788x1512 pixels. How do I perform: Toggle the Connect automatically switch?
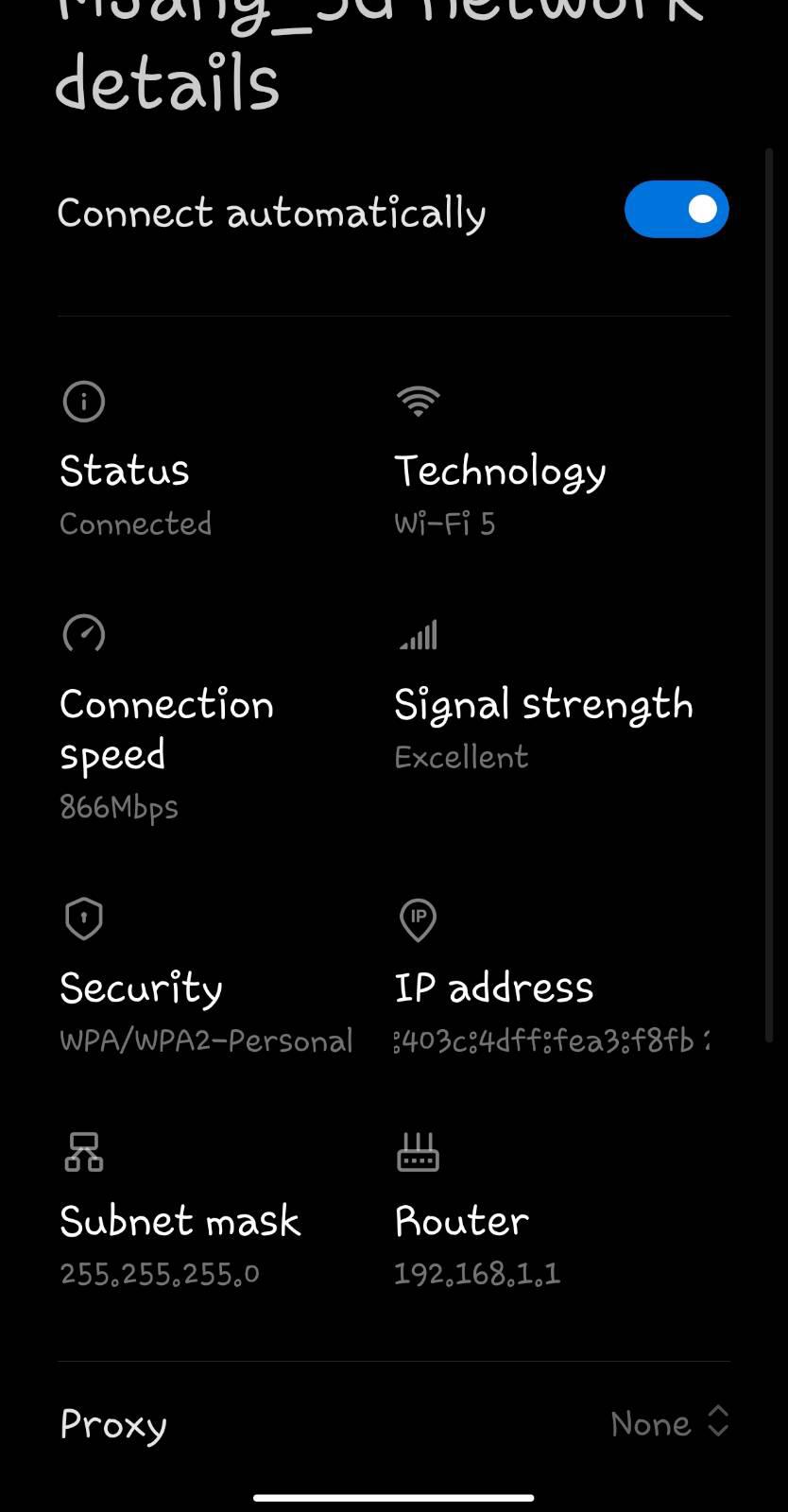tap(677, 210)
